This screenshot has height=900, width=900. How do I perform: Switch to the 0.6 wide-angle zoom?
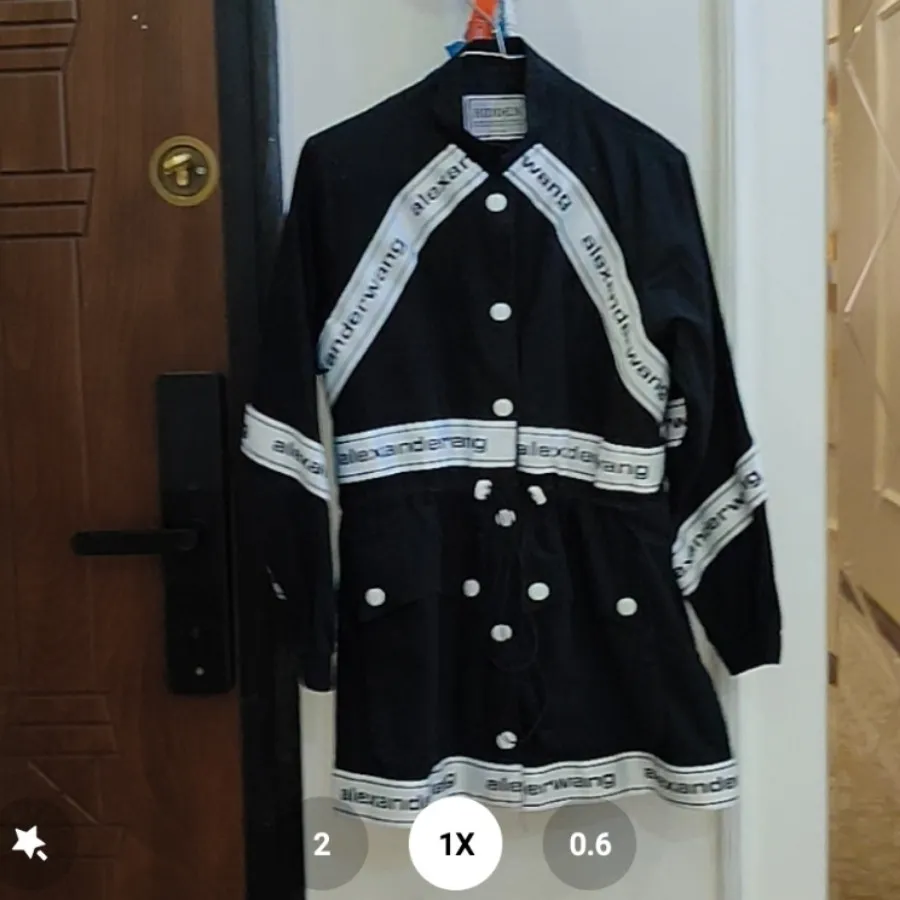point(590,845)
